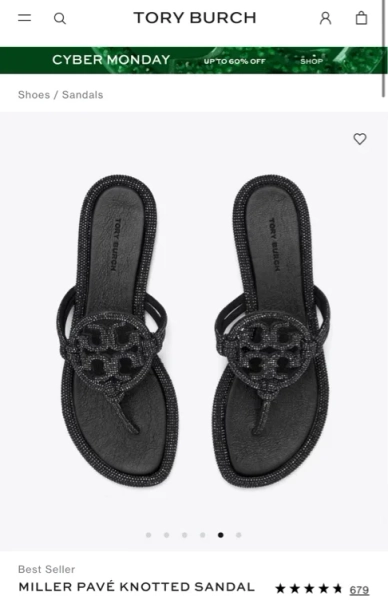Open the sandal product image
Screen dimensions: 388x600
coord(194,331)
